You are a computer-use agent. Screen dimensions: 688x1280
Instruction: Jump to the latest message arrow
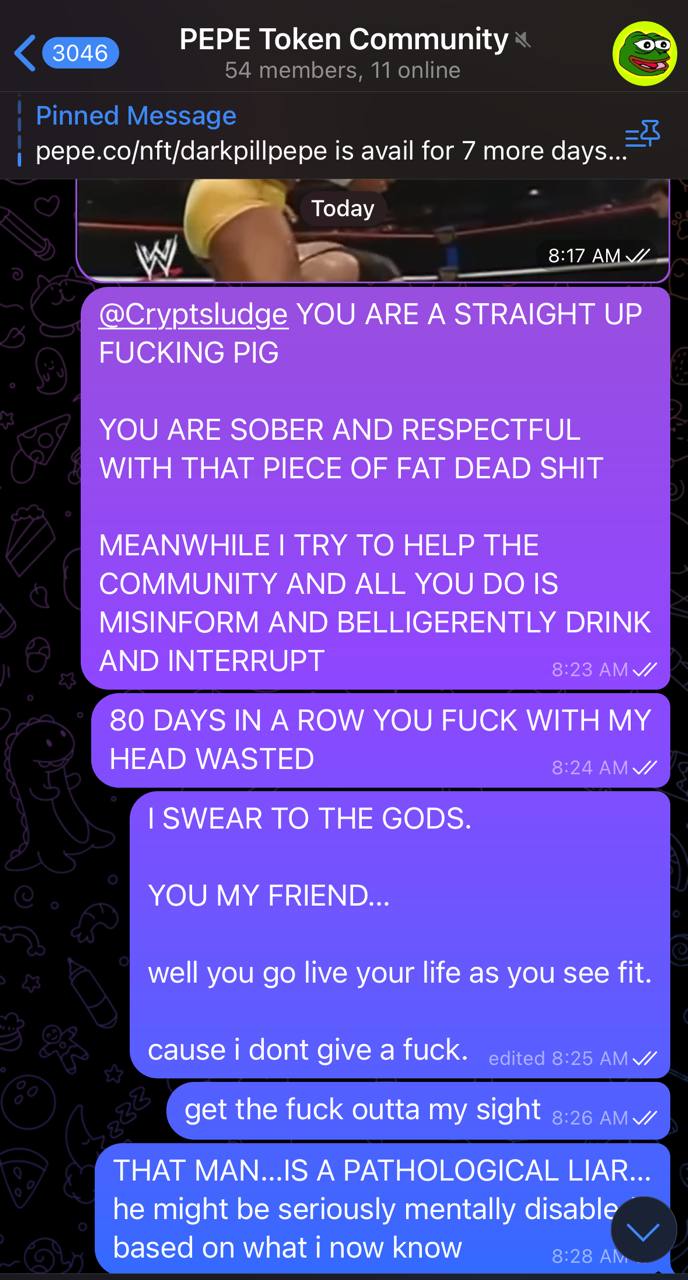[x=643, y=1230]
